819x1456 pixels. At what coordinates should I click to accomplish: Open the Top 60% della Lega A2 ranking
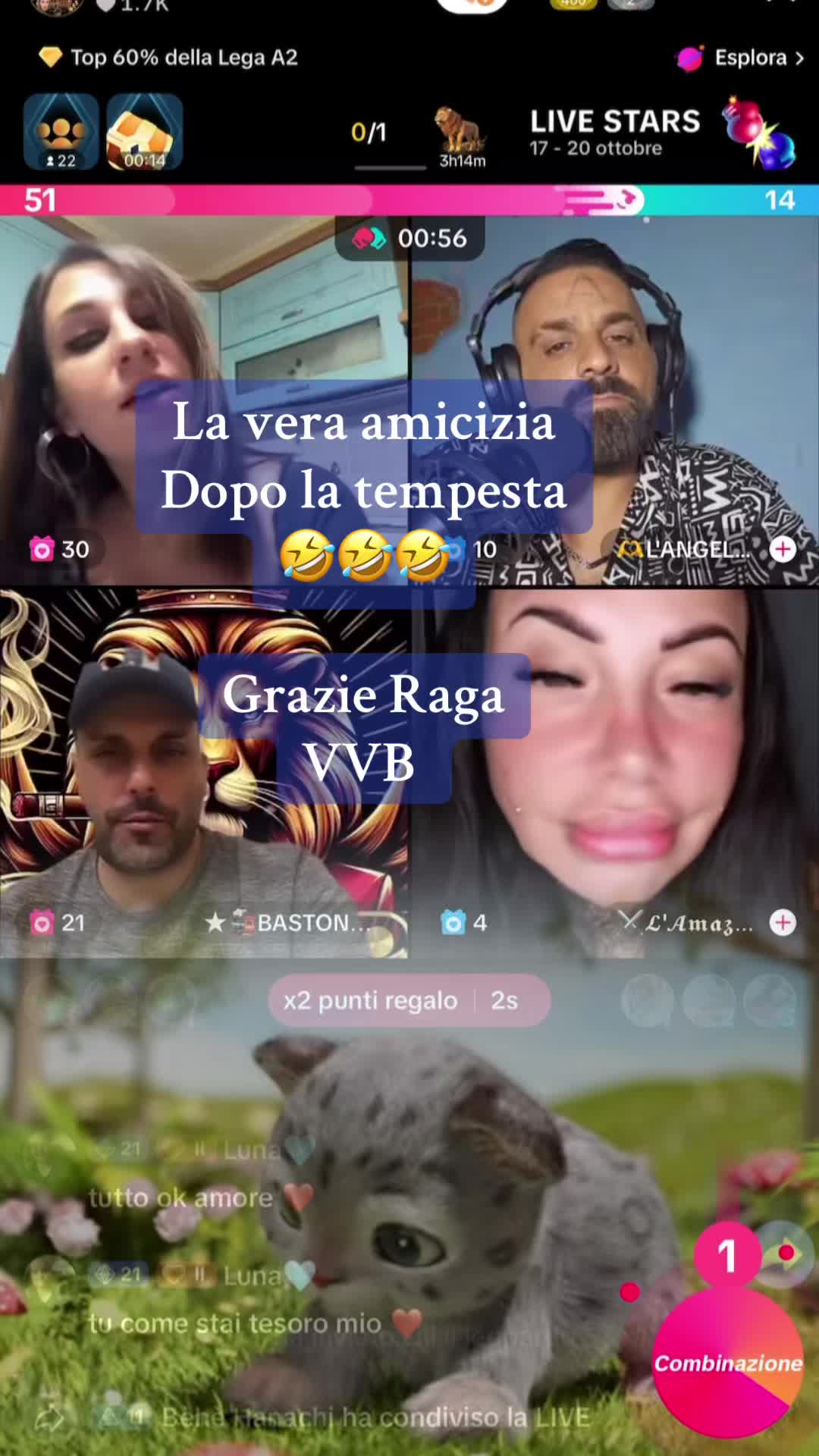click(x=170, y=58)
